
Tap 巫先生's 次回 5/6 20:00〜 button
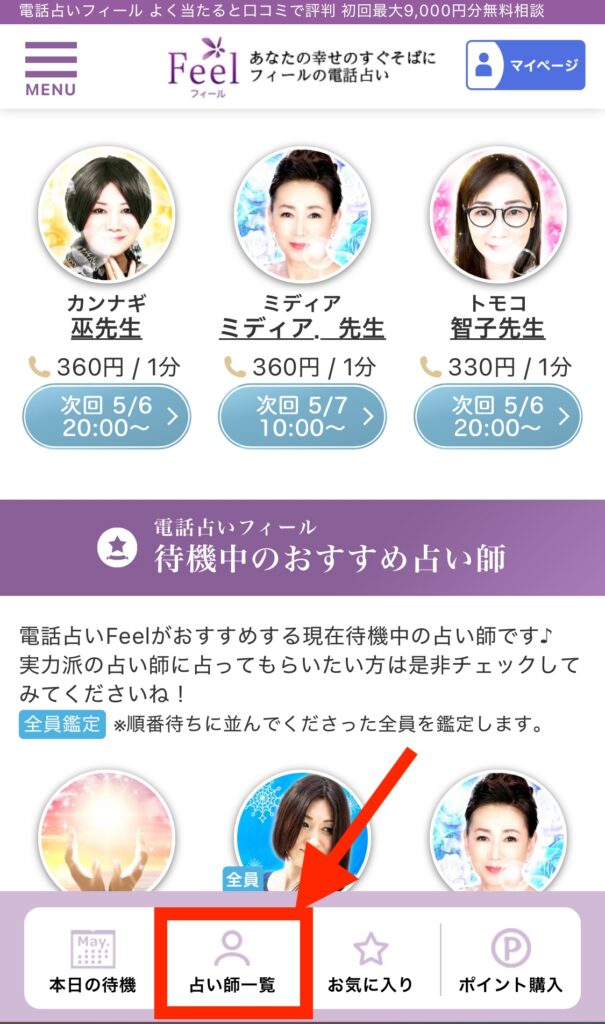click(106, 416)
